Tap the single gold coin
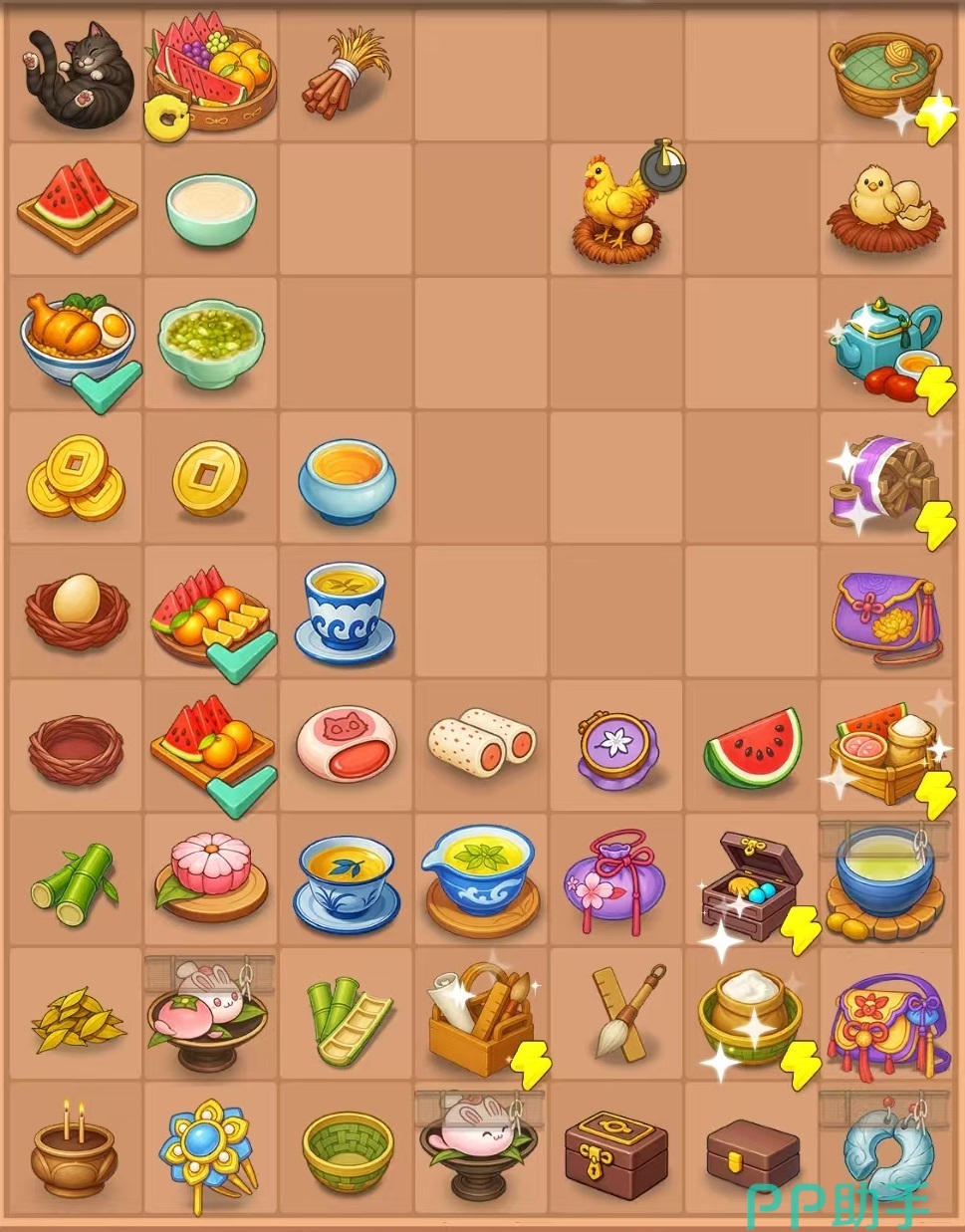This screenshot has height=1232, width=965. (x=209, y=479)
